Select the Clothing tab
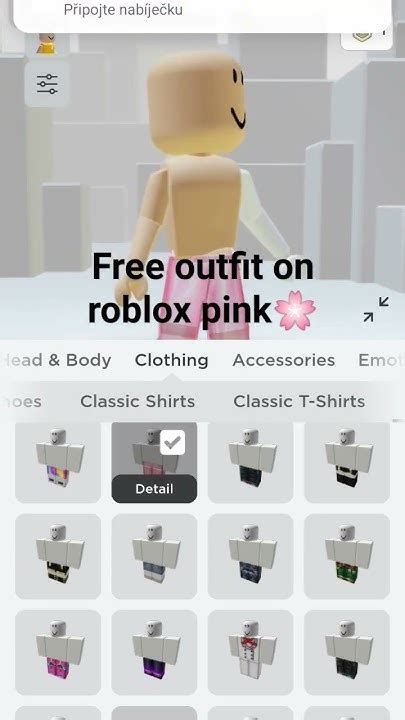Screen dimensions: 405x720 click(x=171, y=360)
